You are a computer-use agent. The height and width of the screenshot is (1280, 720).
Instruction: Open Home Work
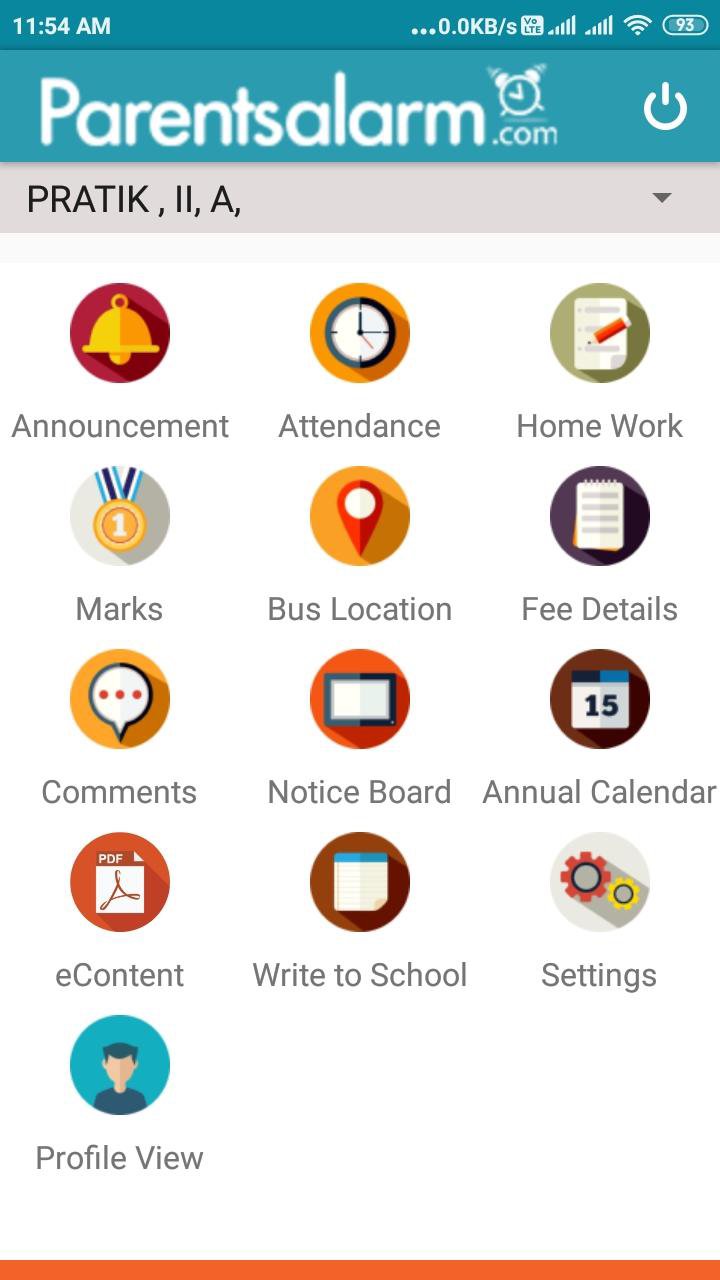point(600,362)
